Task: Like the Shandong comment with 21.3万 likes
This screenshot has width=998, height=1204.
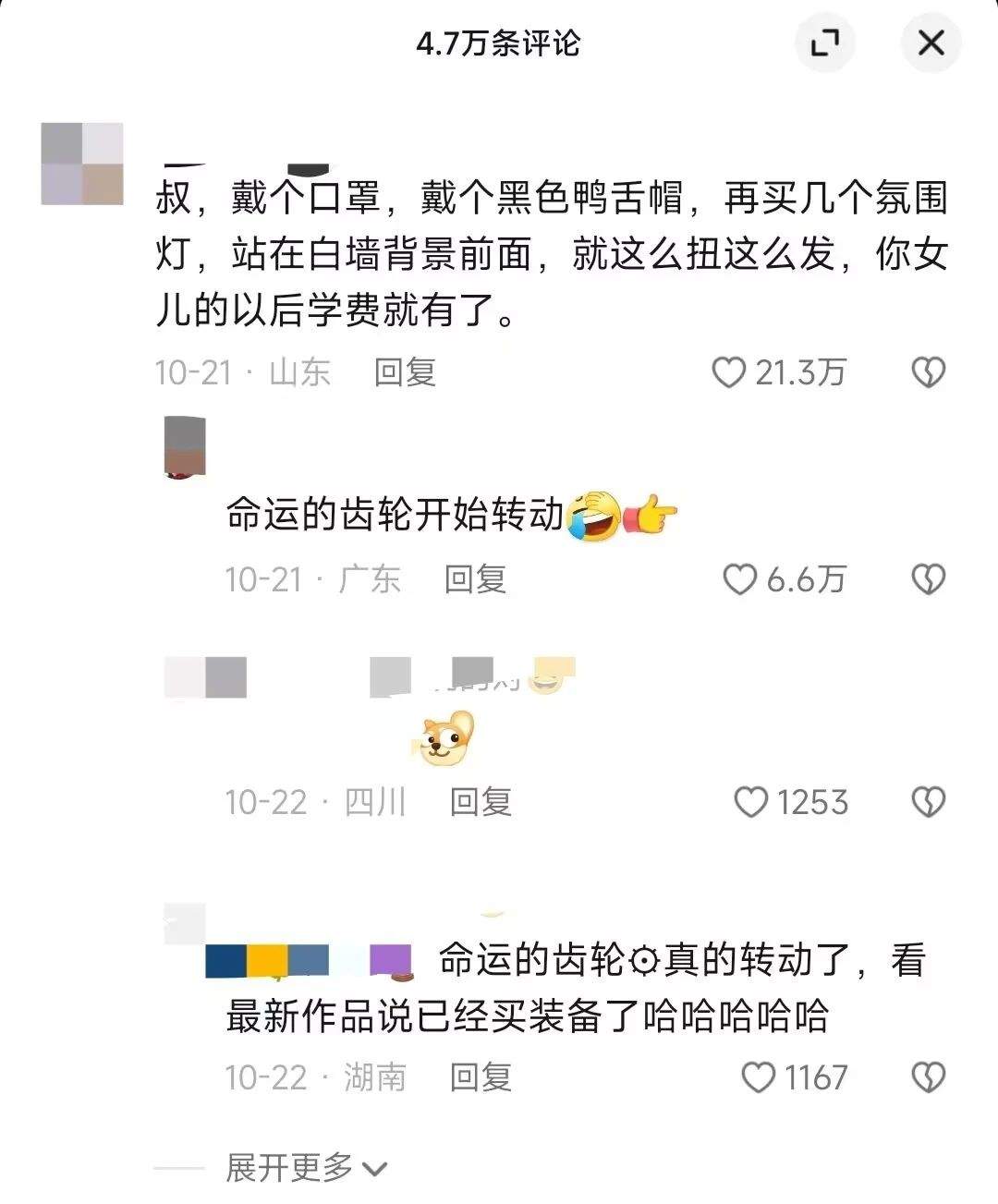Action: click(729, 372)
